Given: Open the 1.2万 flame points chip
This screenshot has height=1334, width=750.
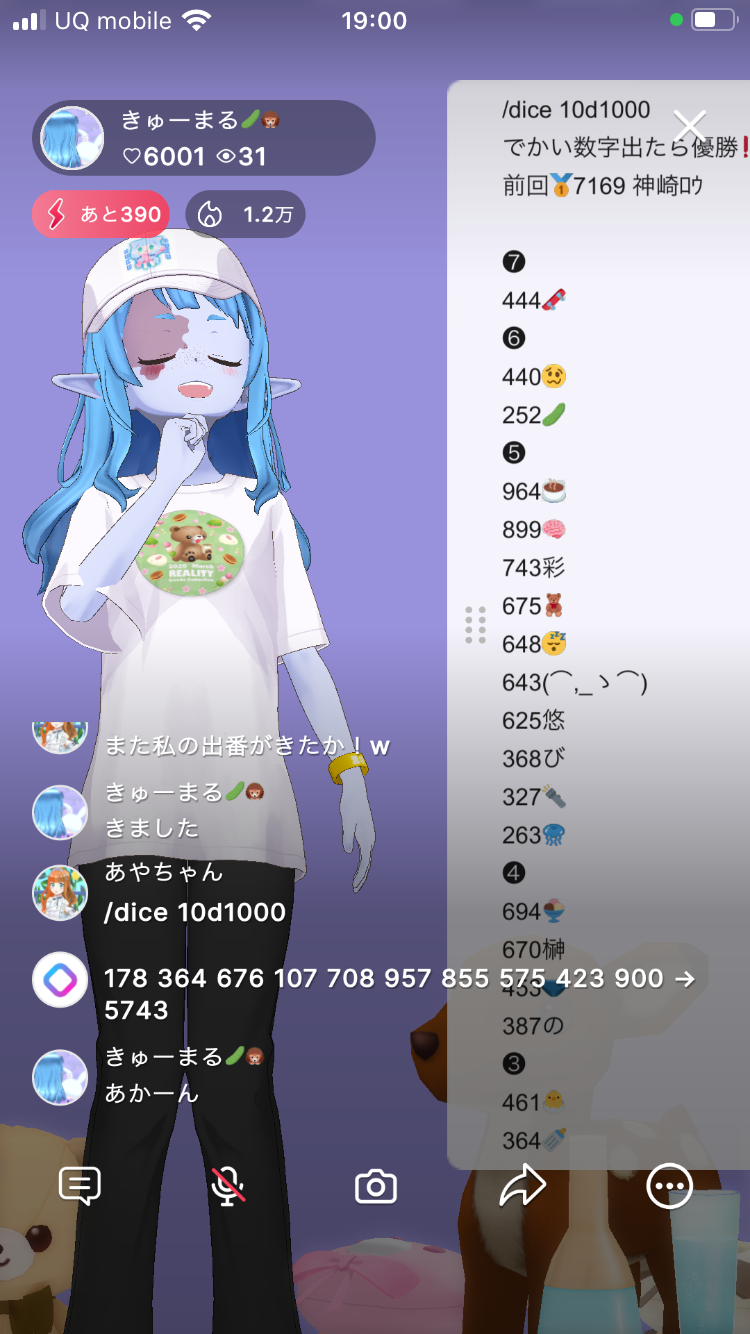Looking at the screenshot, I should point(245,214).
